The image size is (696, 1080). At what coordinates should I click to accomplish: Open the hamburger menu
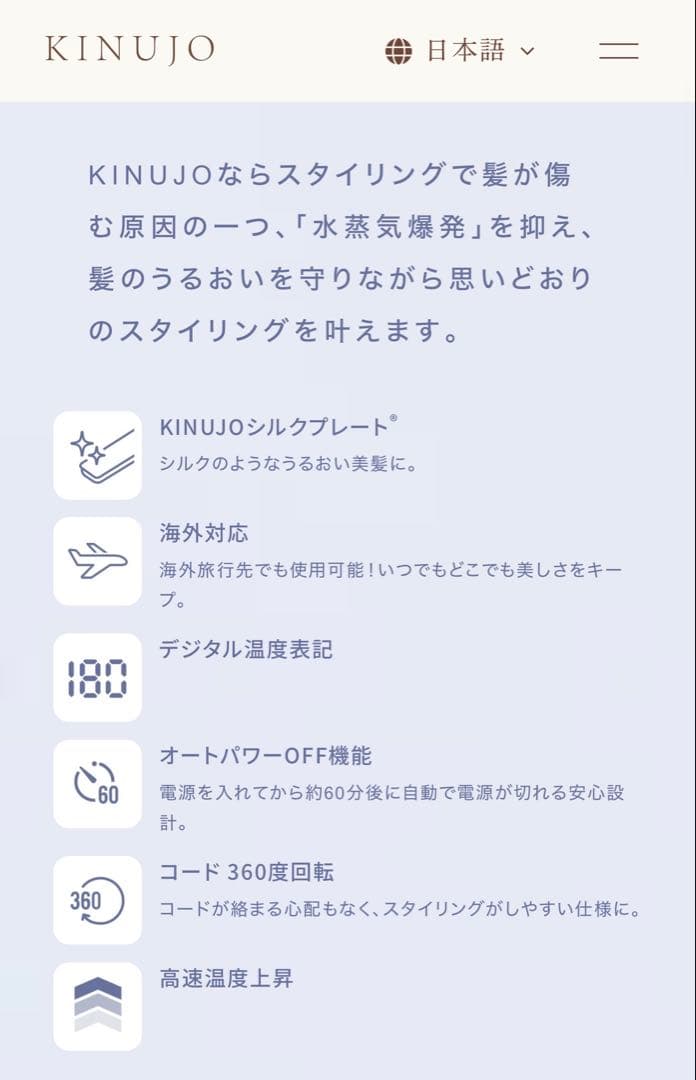click(618, 51)
